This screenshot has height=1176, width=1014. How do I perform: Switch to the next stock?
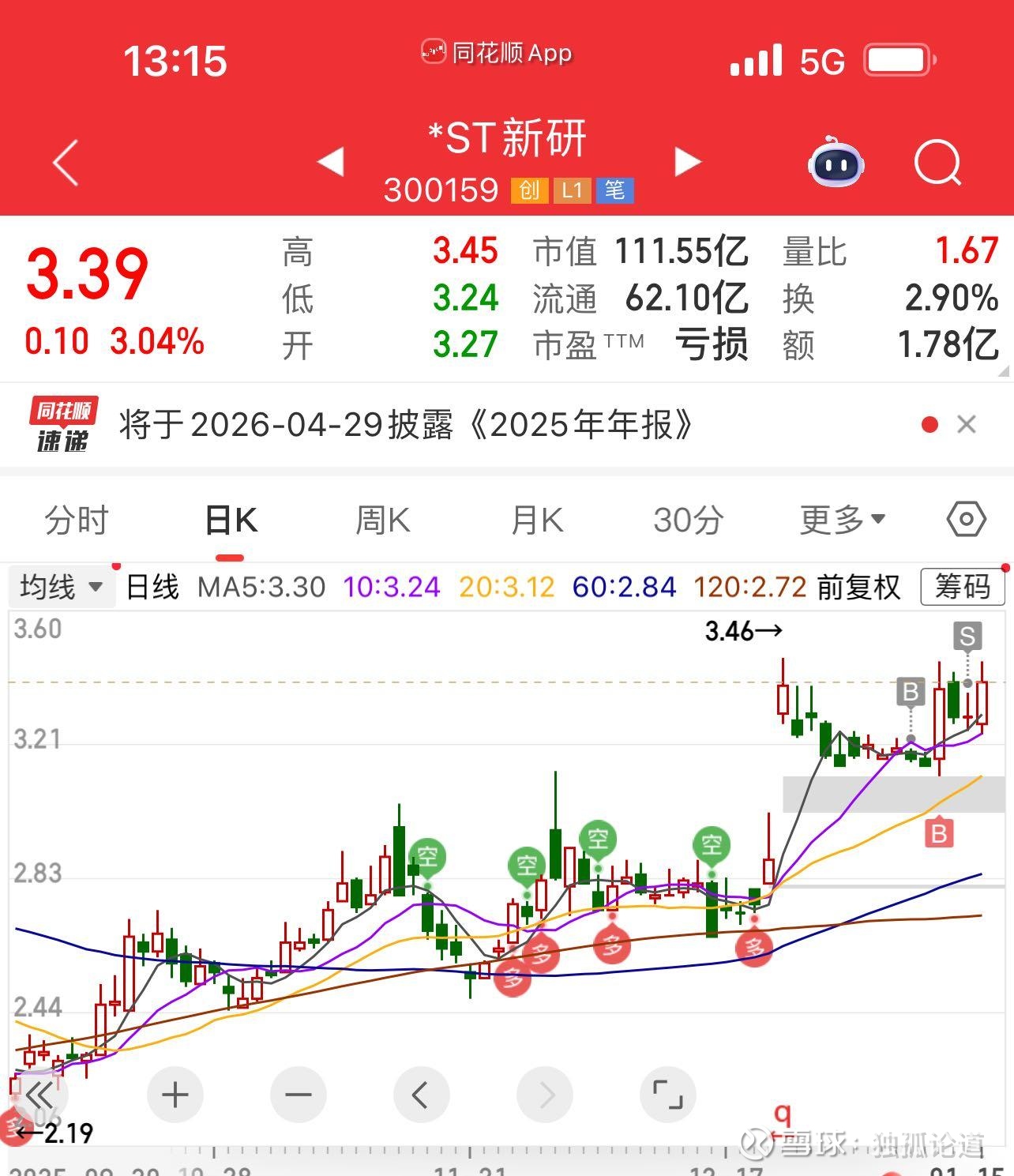pos(687,162)
